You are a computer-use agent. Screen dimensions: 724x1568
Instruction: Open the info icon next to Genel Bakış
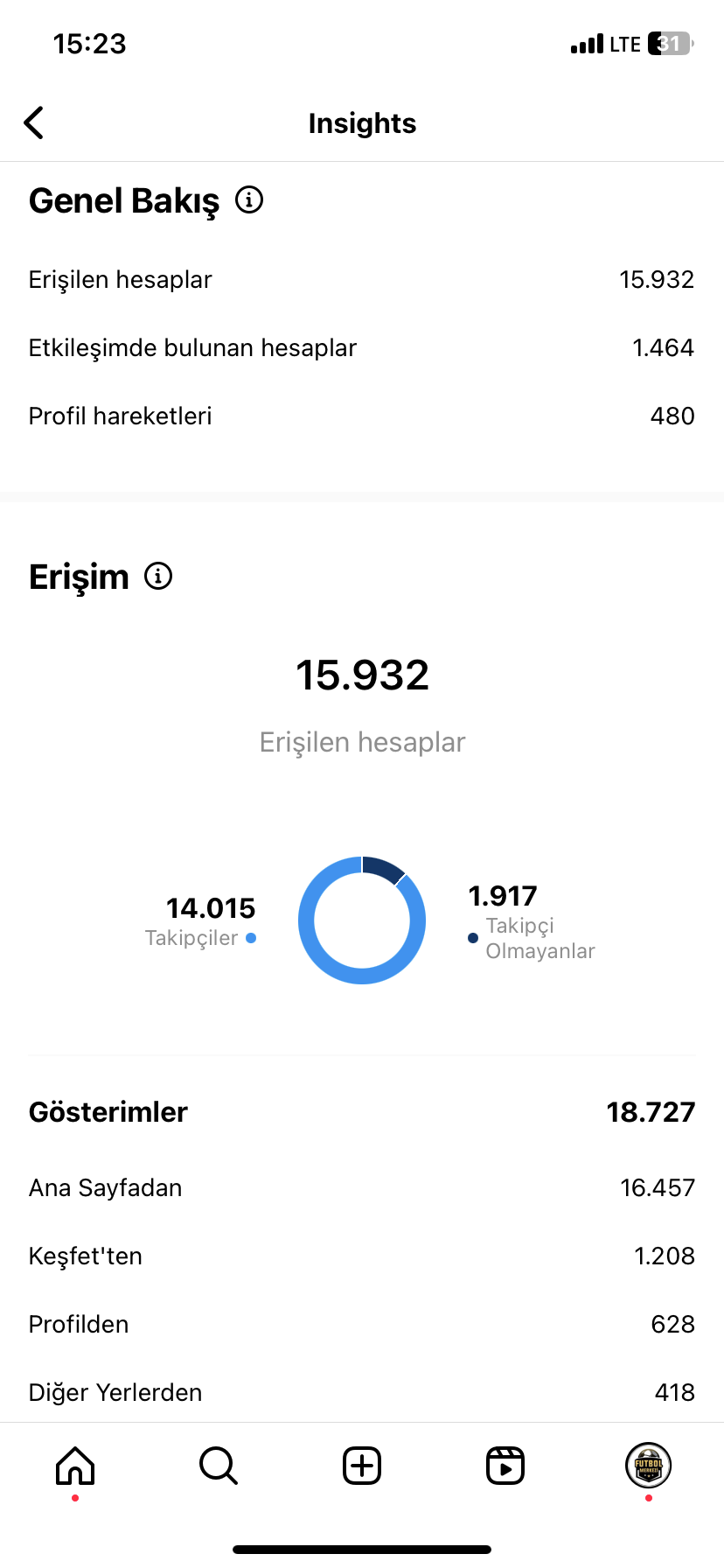pos(249,200)
